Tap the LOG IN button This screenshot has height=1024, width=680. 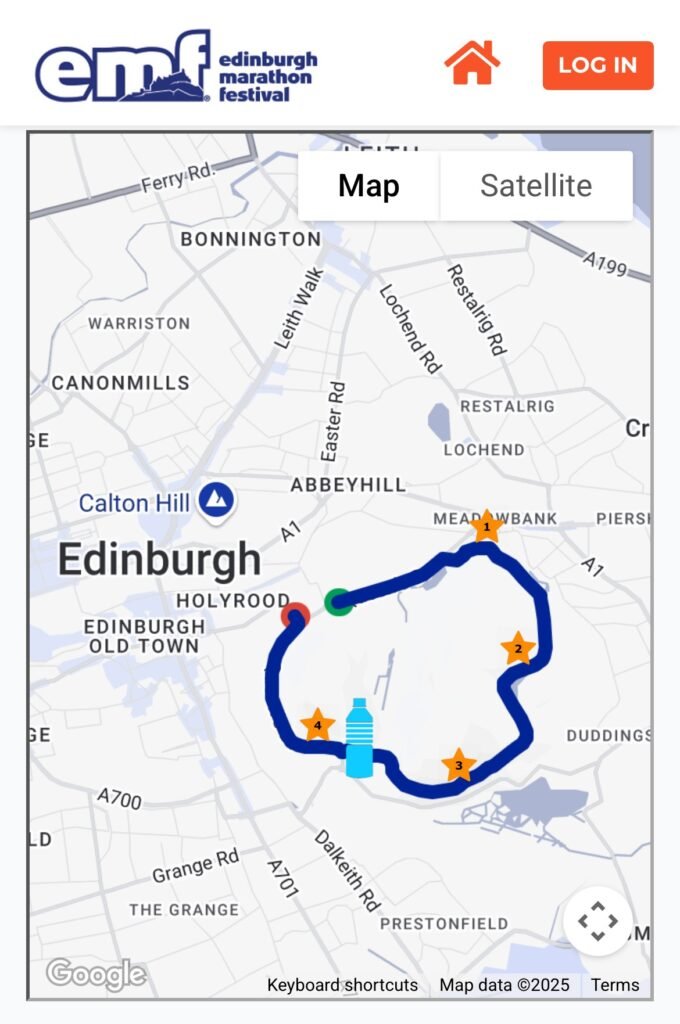tap(597, 65)
